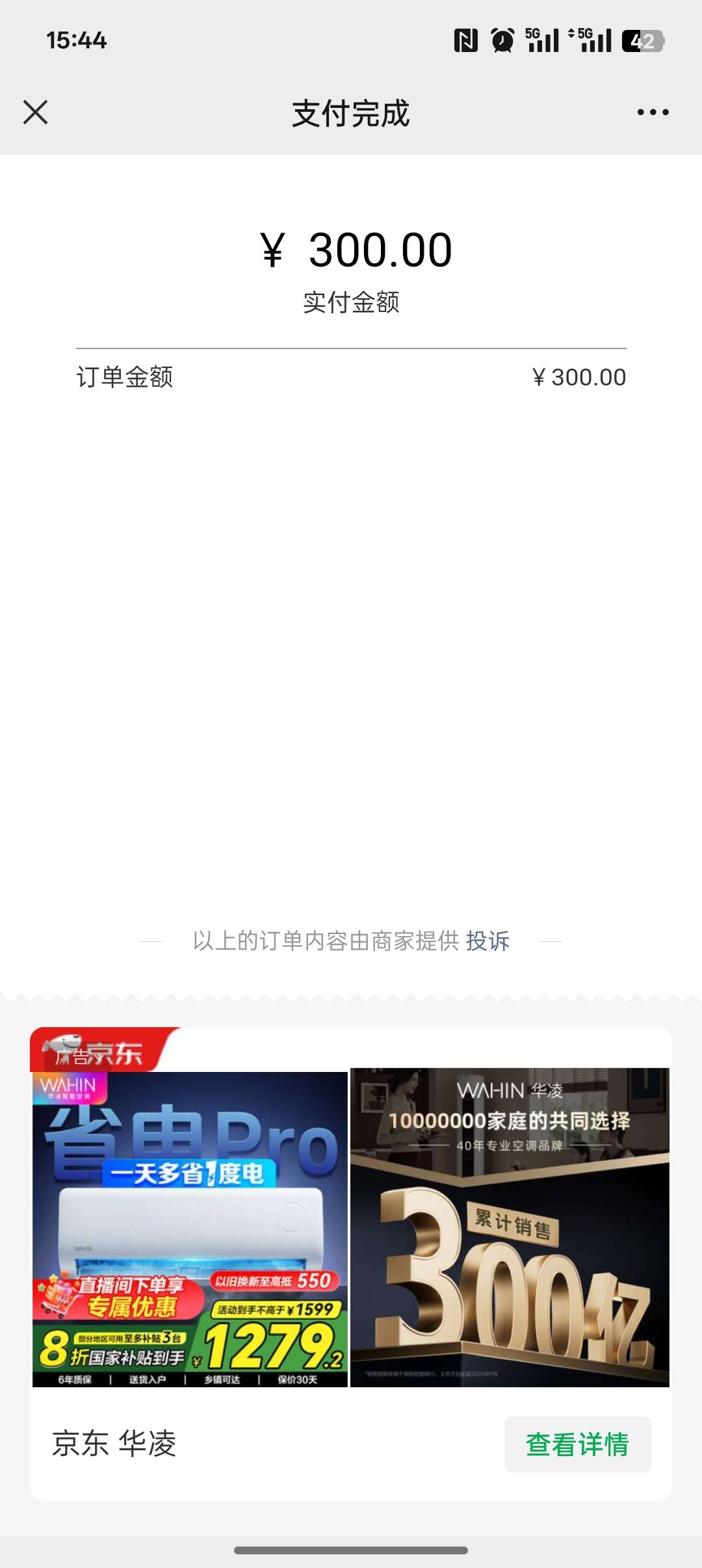Tap the 投诉 complaint link

(487, 941)
